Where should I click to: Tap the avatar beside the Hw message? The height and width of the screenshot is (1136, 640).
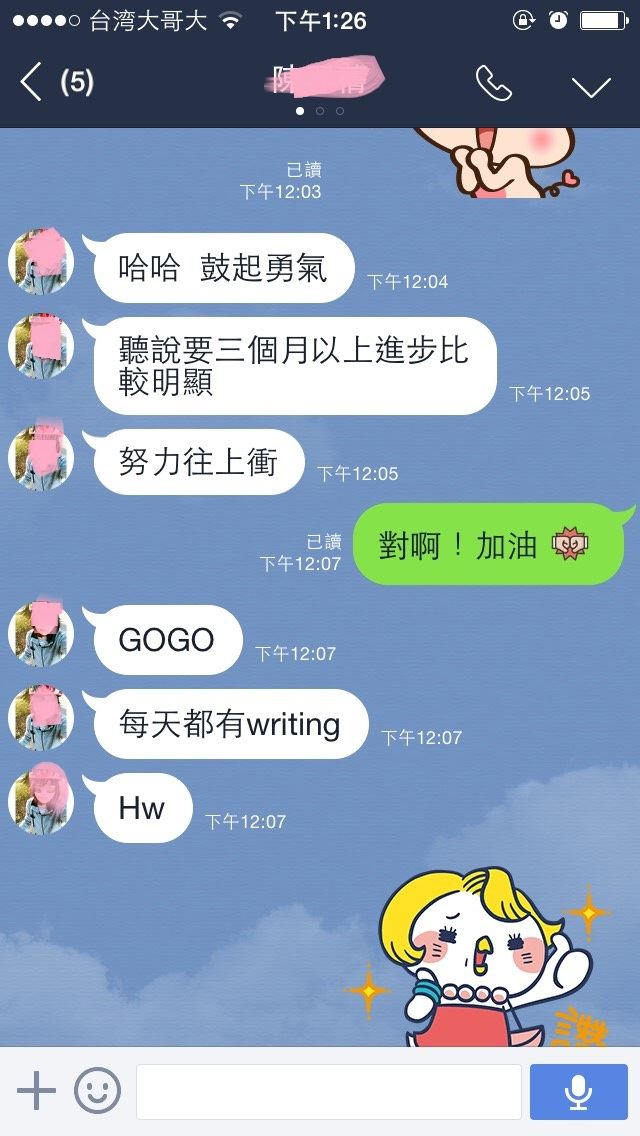click(x=41, y=803)
